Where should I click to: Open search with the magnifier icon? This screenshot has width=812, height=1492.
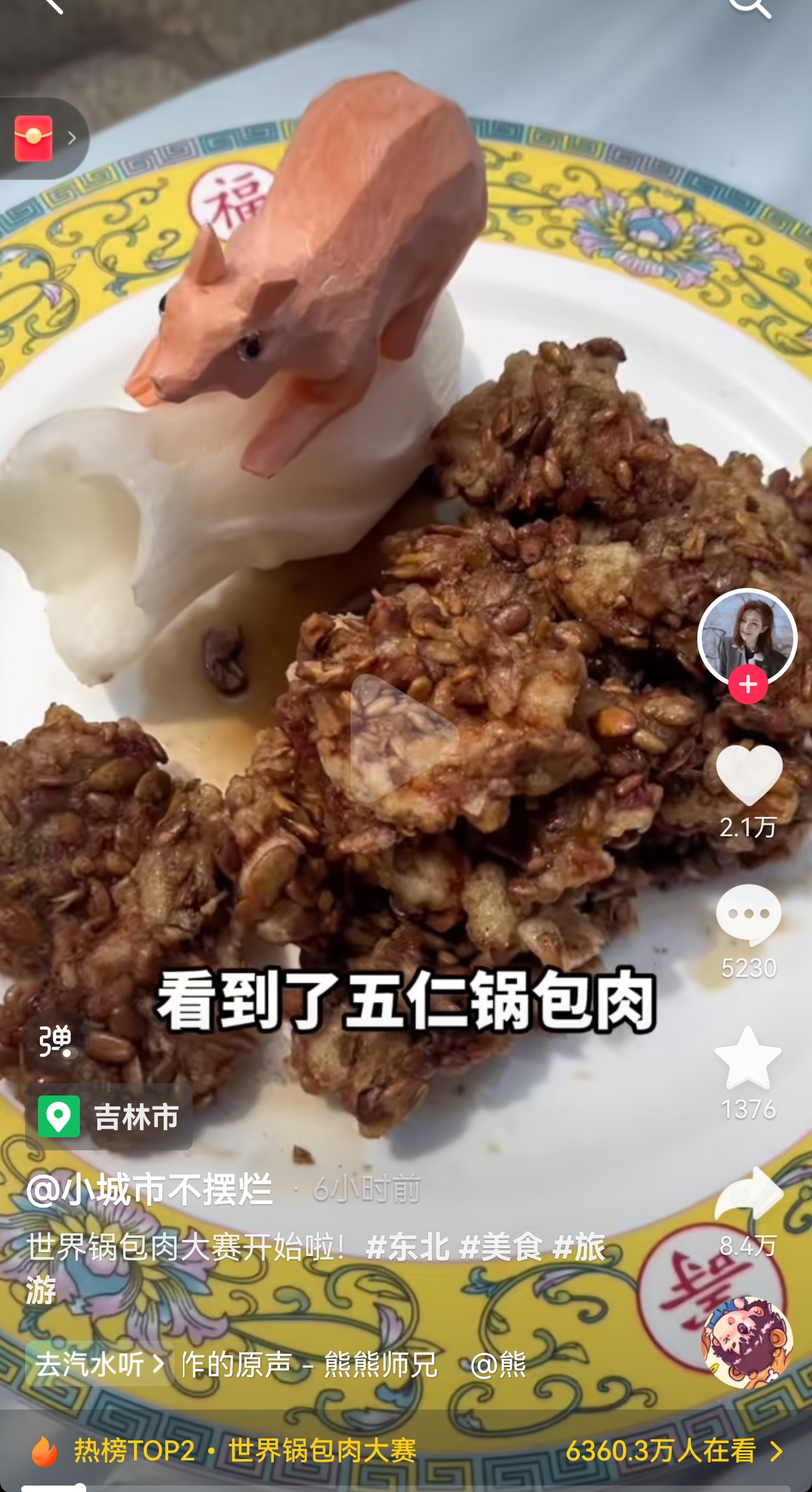tap(750, 6)
